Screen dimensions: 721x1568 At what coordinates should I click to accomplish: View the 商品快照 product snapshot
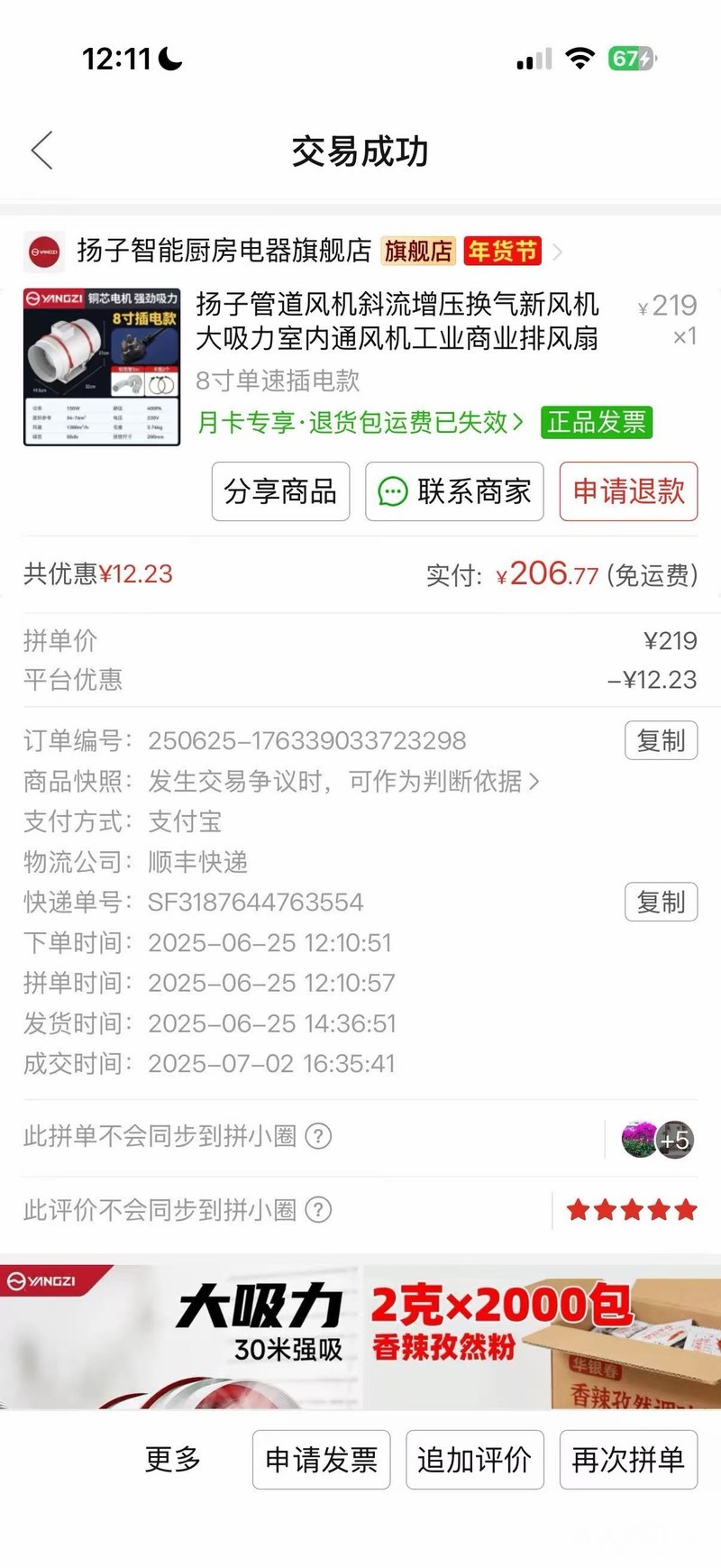[x=342, y=781]
